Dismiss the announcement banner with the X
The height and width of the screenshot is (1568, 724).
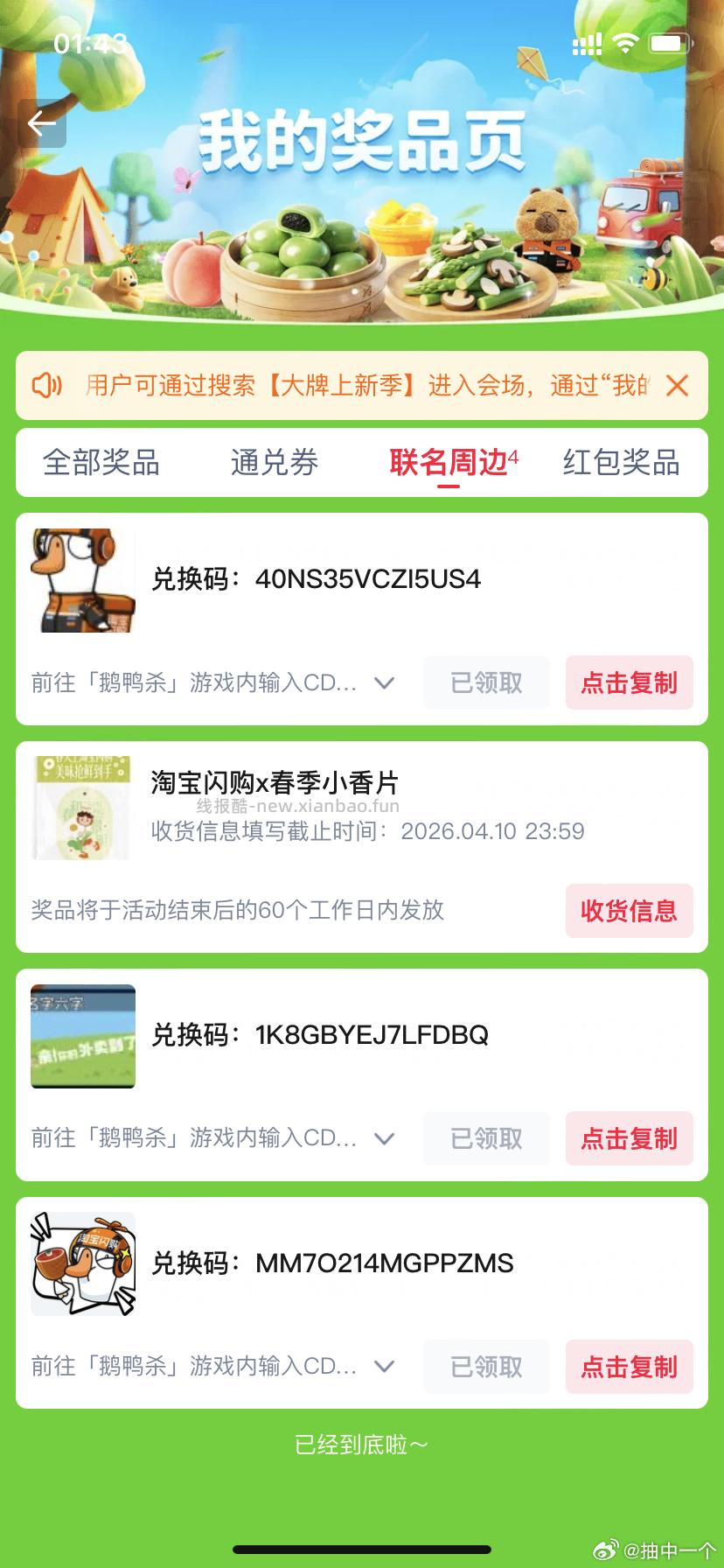(x=678, y=385)
